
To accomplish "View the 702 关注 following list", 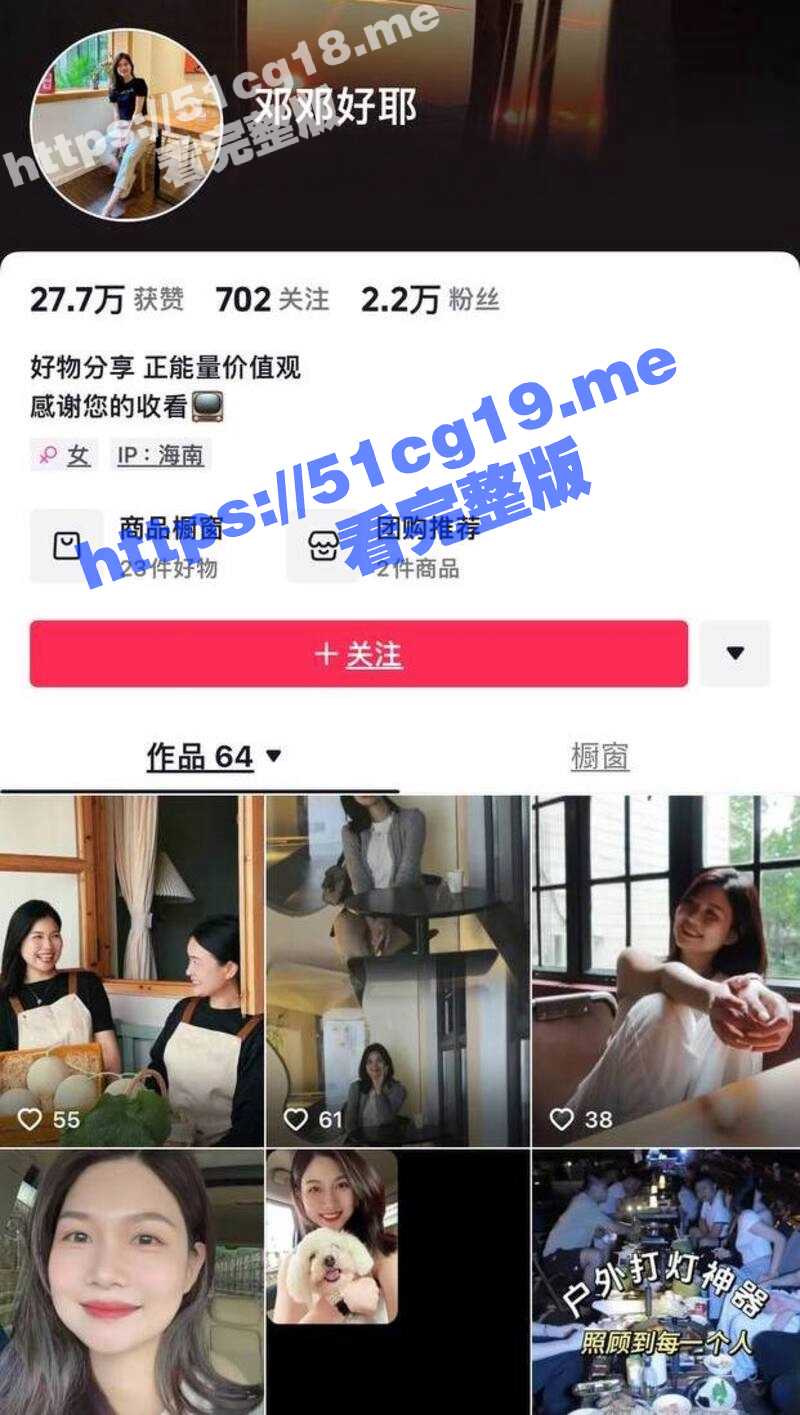I will tap(272, 299).
